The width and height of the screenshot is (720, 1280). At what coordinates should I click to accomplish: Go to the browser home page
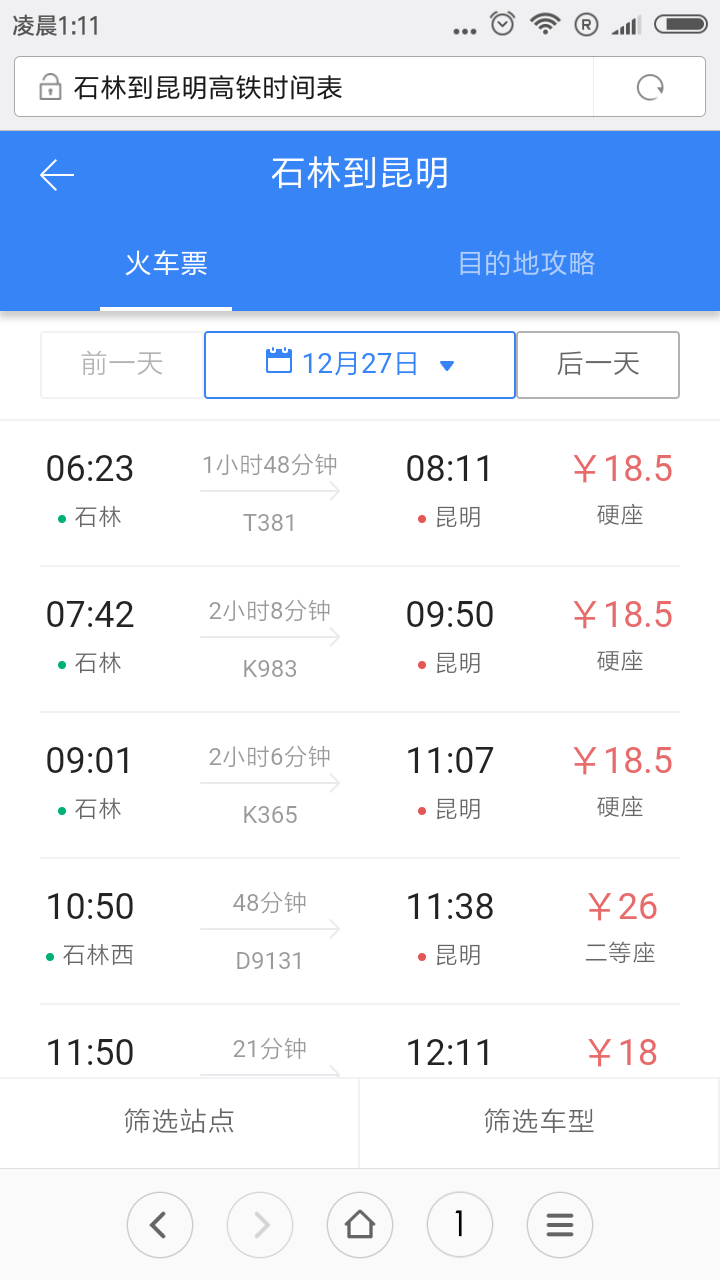point(360,1224)
